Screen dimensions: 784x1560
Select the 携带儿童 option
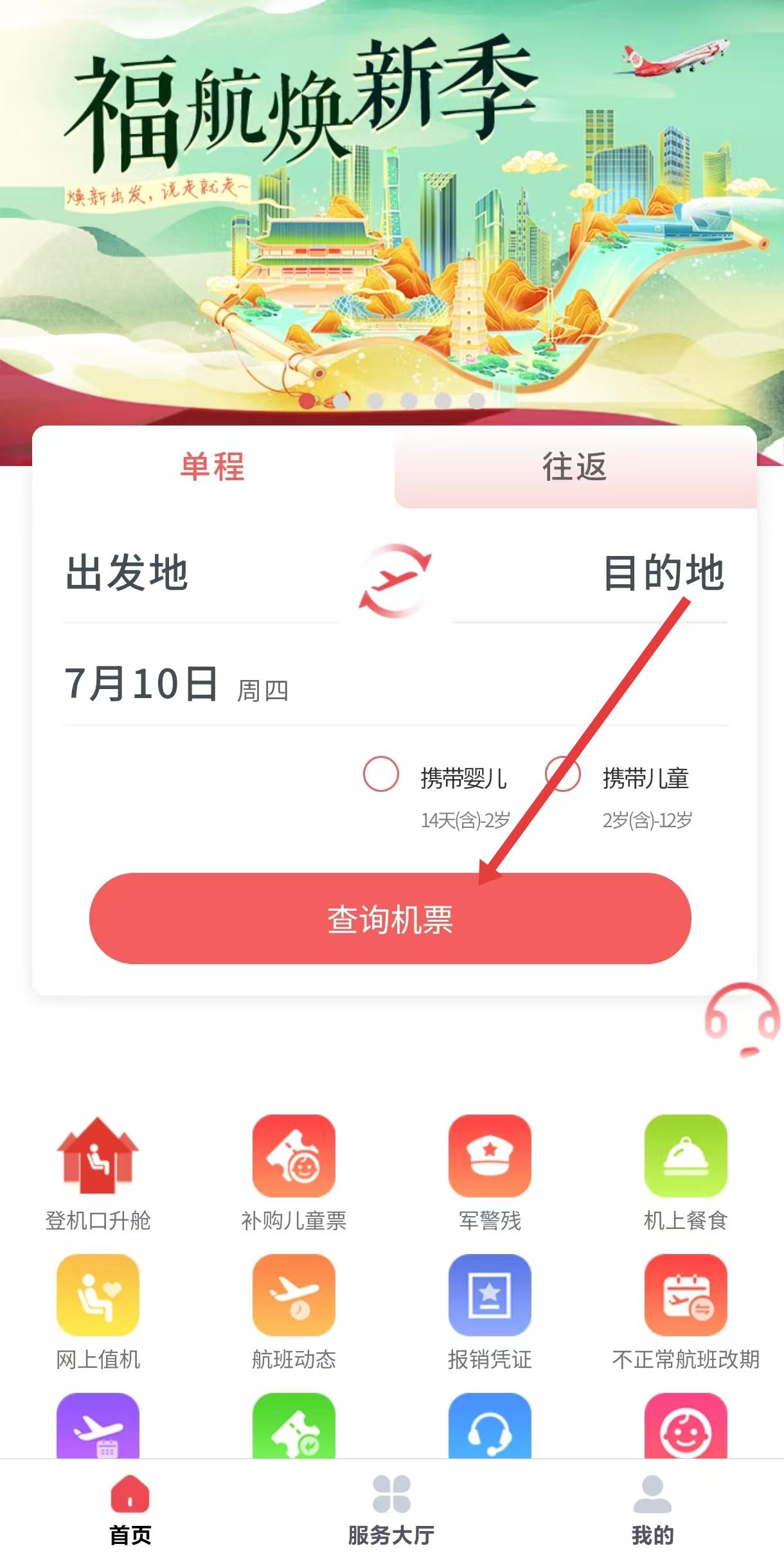[x=563, y=774]
